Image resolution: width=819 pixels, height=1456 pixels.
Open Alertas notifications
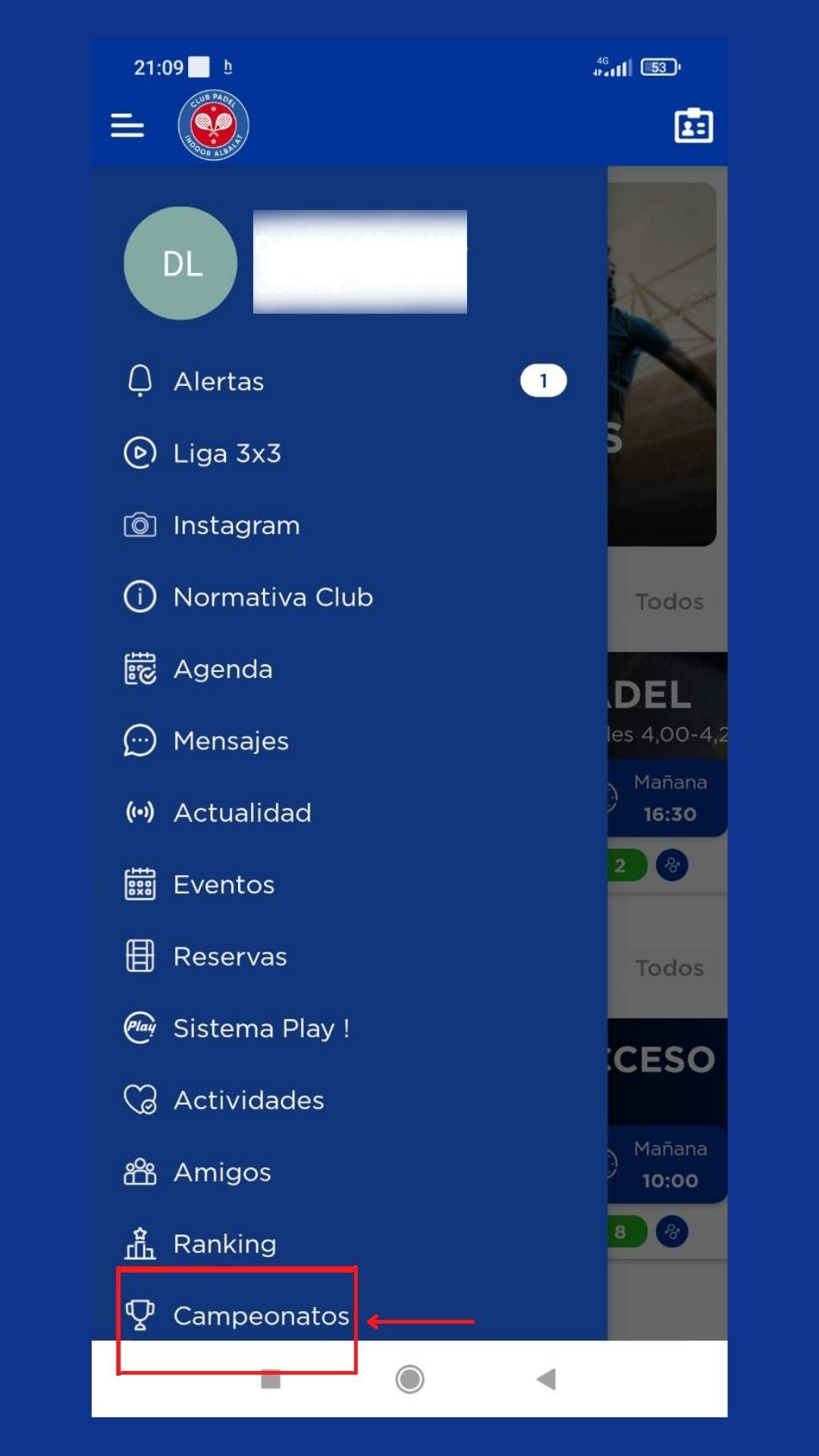(218, 381)
